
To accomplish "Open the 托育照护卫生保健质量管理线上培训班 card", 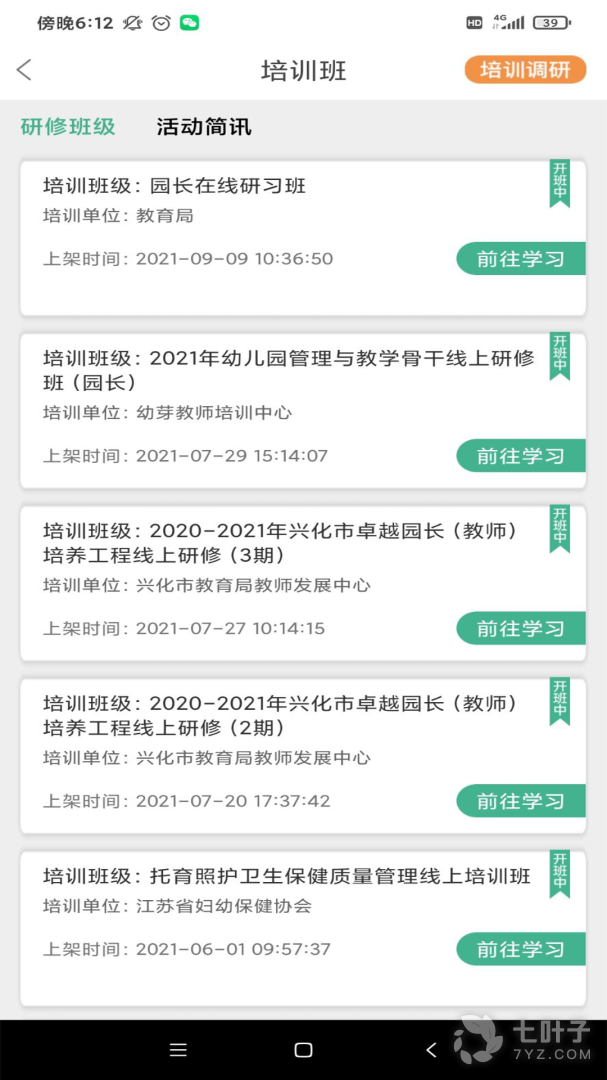I will [303, 928].
